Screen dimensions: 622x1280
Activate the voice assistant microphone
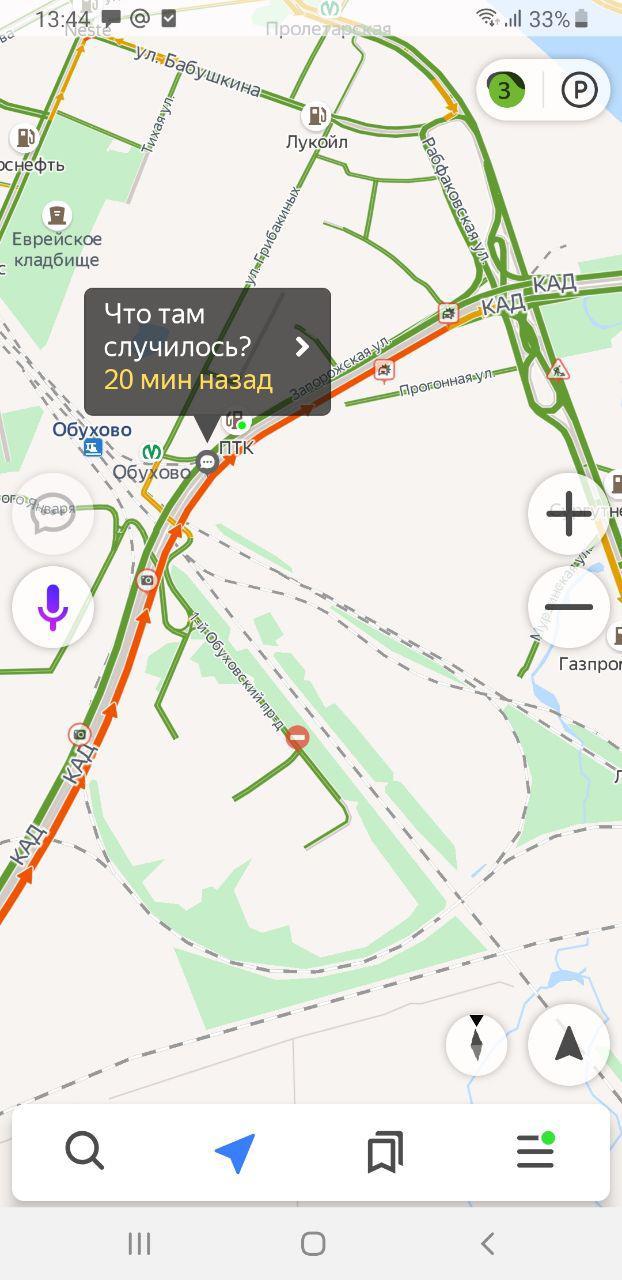53,607
